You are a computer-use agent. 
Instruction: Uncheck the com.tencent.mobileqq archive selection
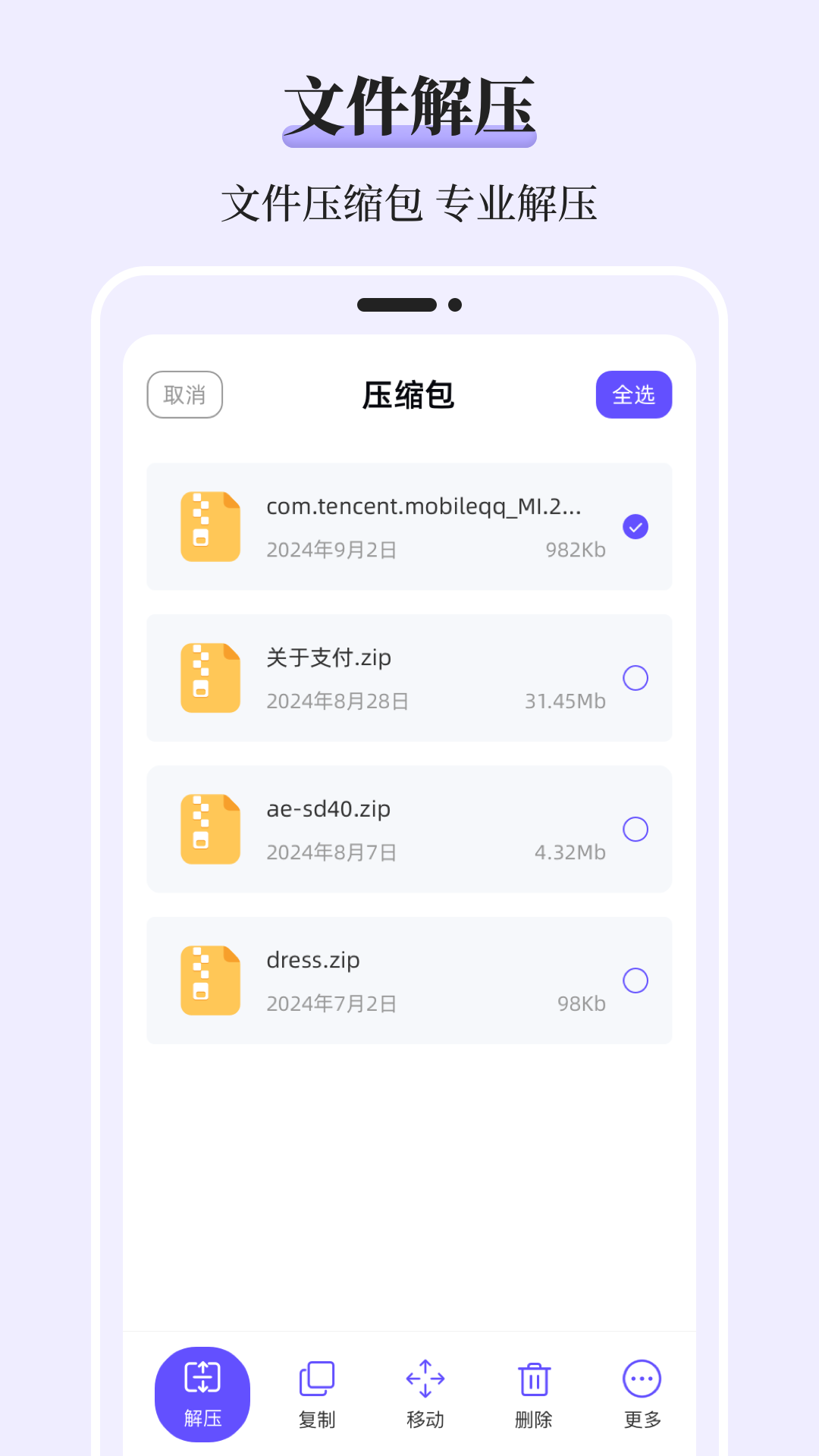pyautogui.click(x=635, y=526)
